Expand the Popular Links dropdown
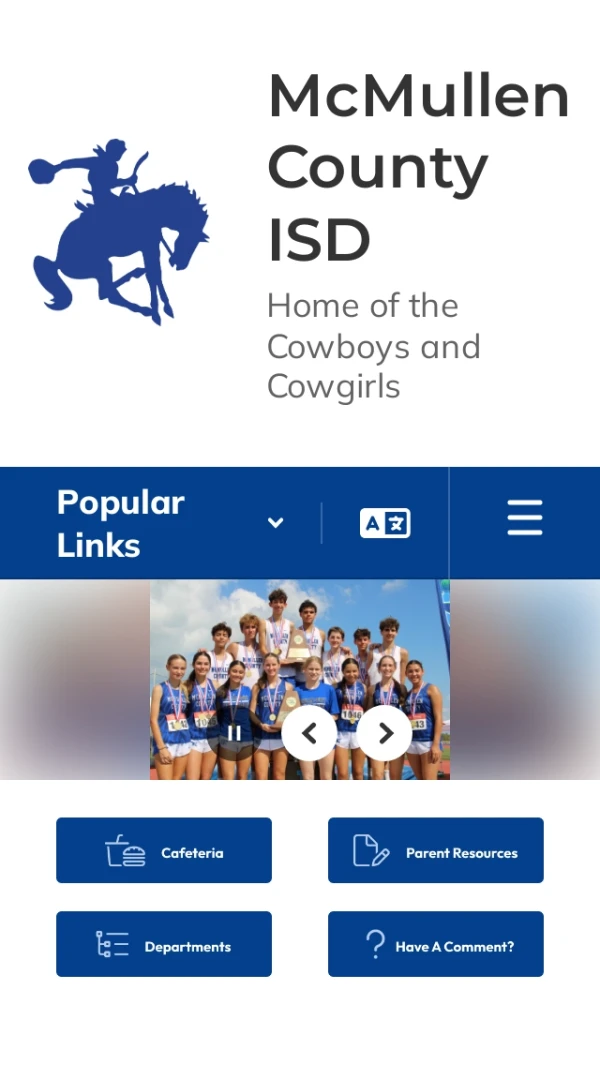Screen dimensions: 600x1065 pyautogui.click(x=275, y=523)
